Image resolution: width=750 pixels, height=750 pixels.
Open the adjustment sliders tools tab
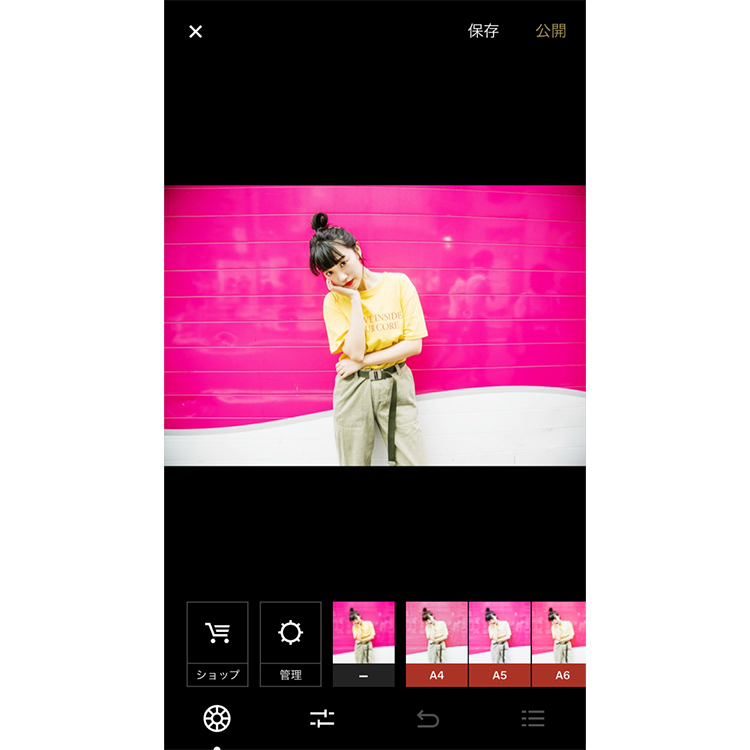tap(322, 718)
